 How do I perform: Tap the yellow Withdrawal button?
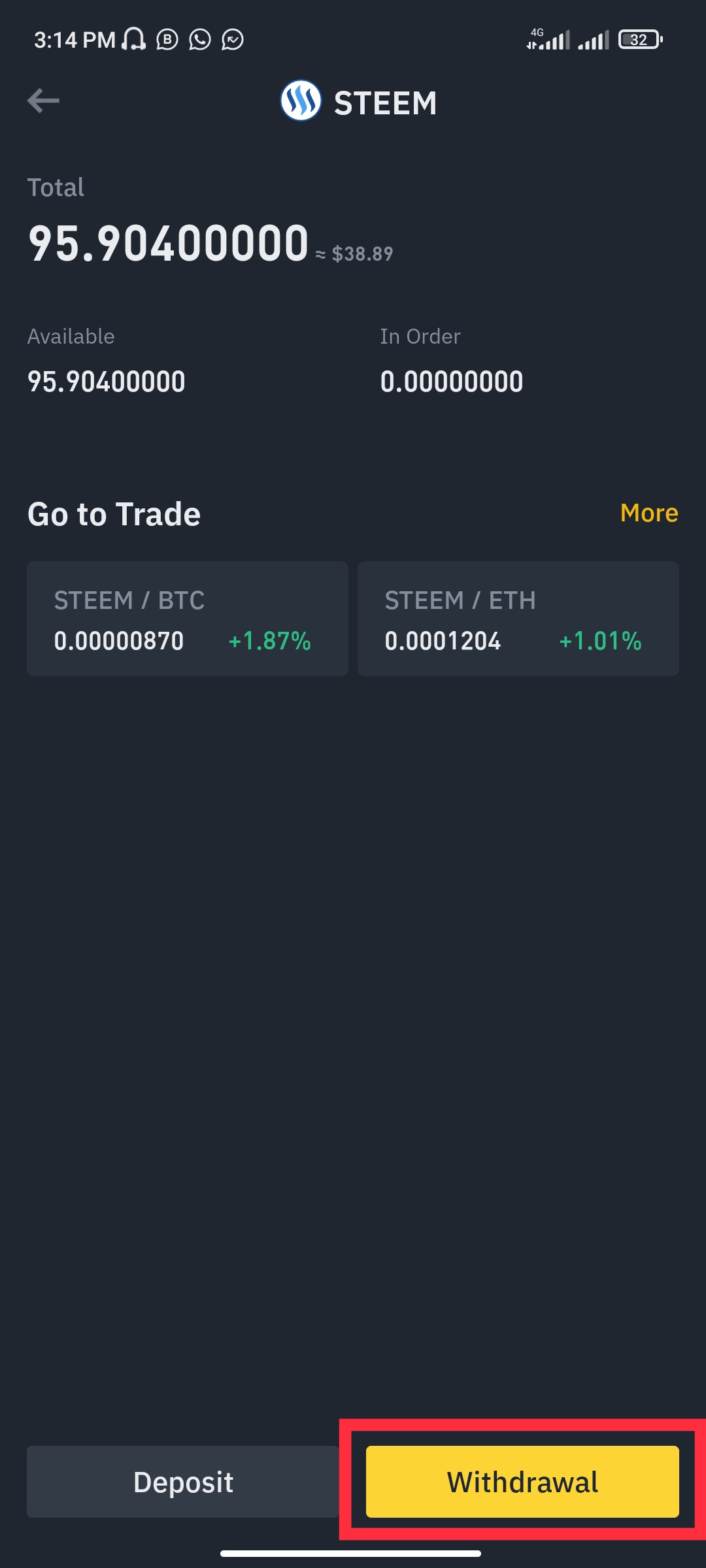click(522, 1482)
